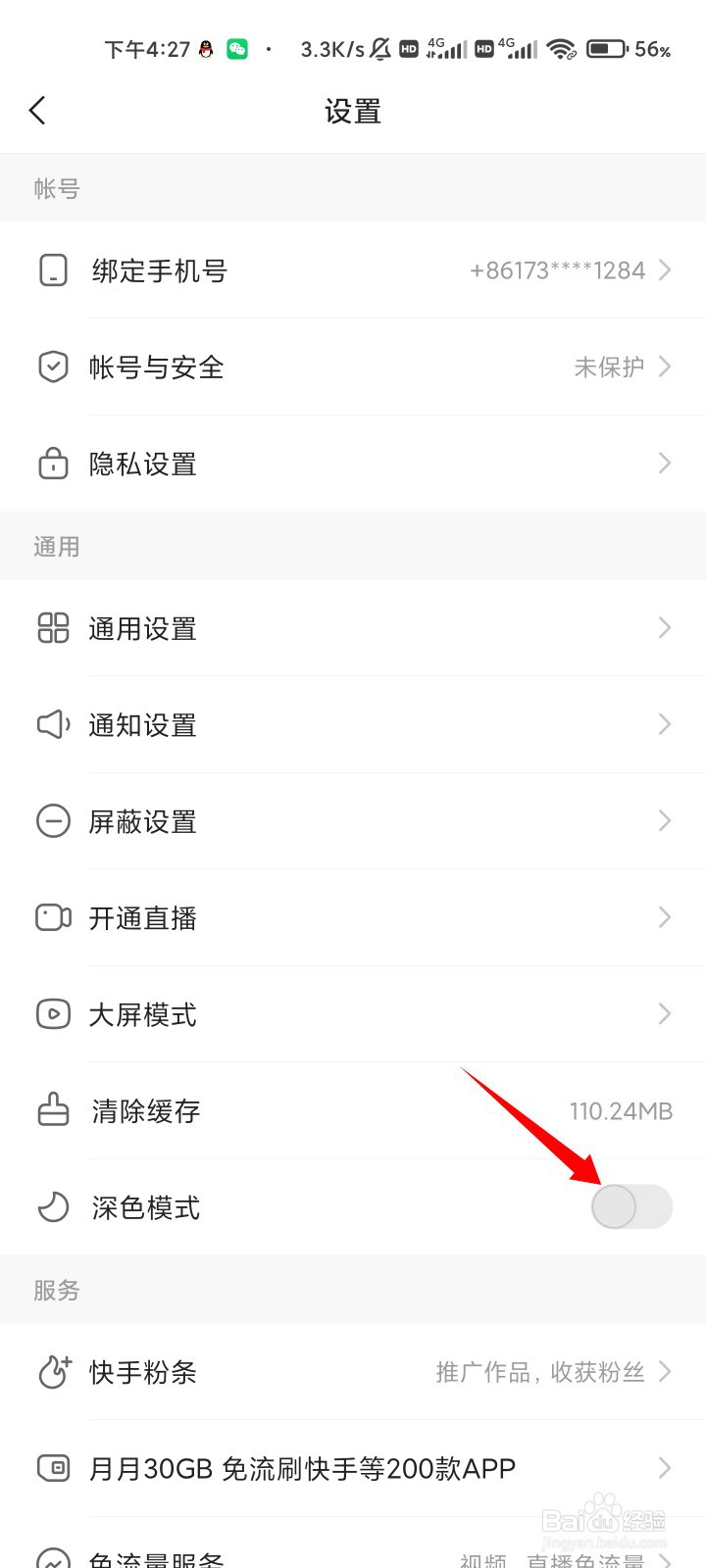Select the speaker icon next to 通知设置
The height and width of the screenshot is (1568, 706).
pyautogui.click(x=54, y=725)
